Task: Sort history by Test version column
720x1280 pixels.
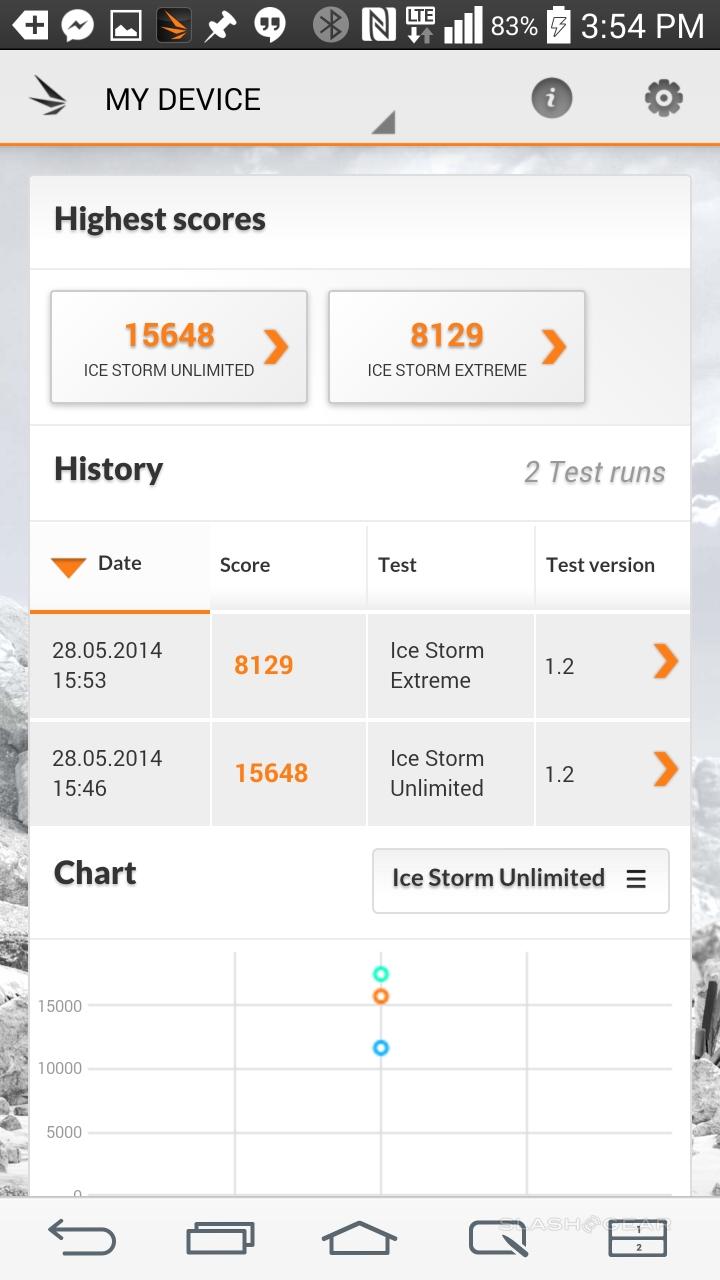Action: 600,565
